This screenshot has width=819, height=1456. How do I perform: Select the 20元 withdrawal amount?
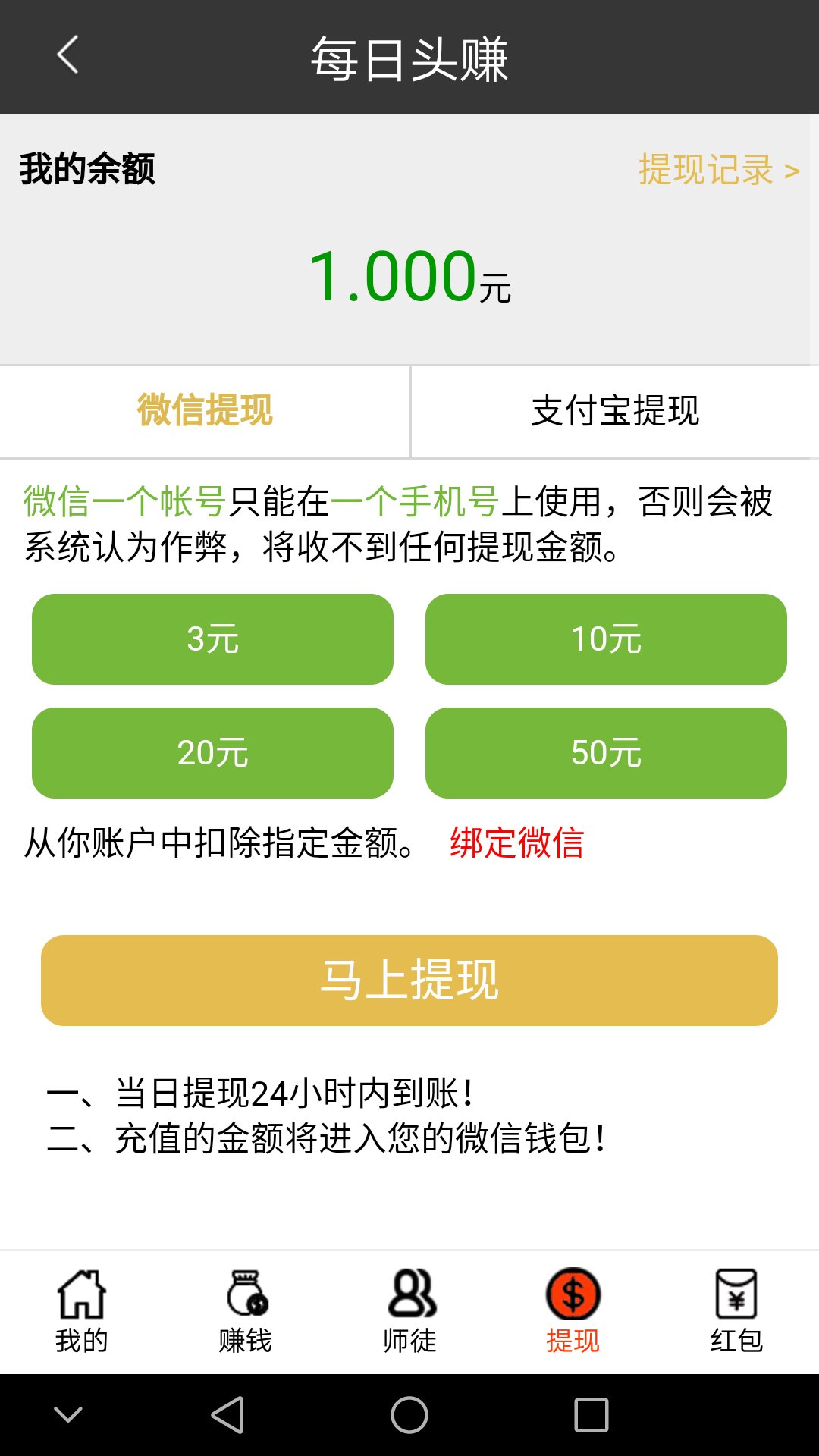click(213, 752)
